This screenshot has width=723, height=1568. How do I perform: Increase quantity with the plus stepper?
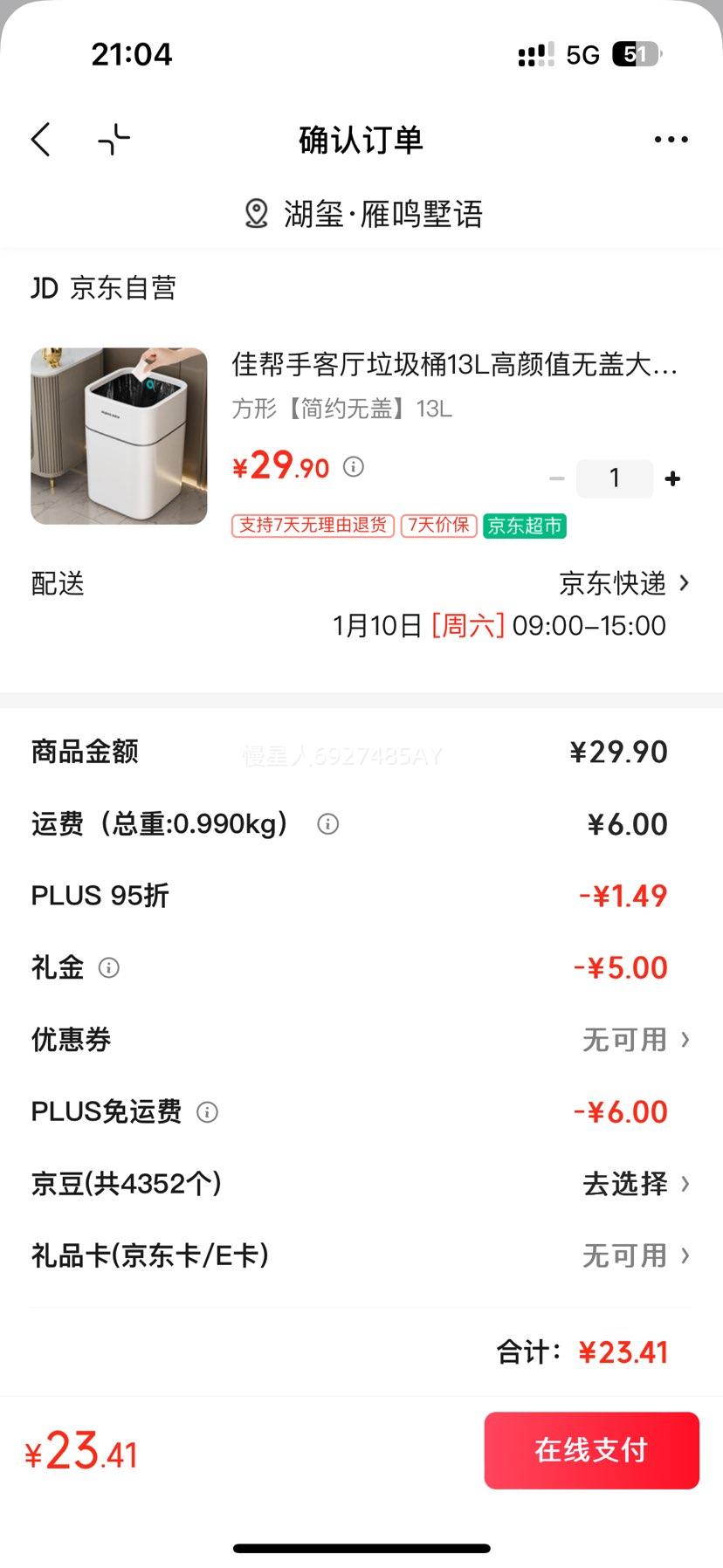(672, 478)
